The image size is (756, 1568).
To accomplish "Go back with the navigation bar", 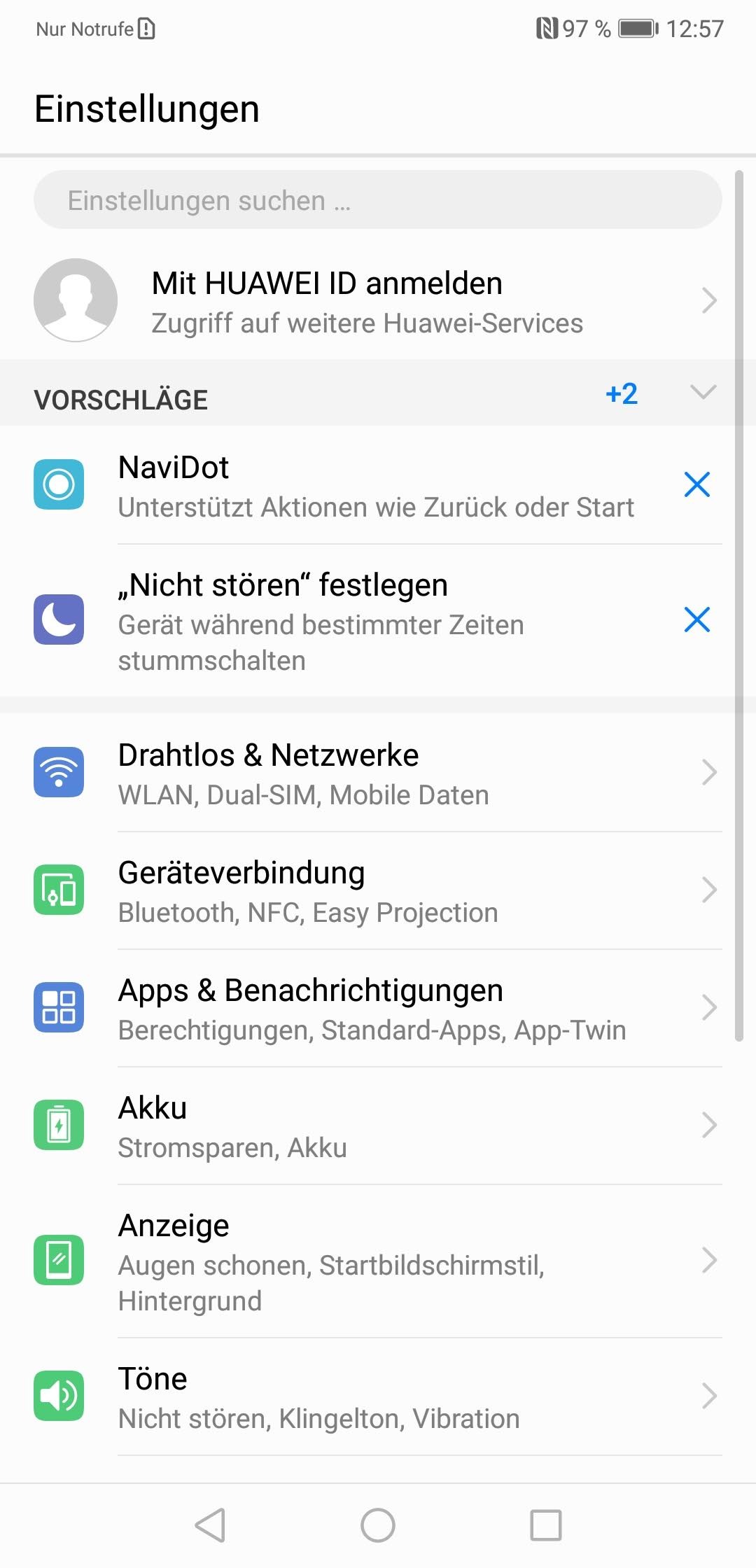I will tap(210, 1525).
